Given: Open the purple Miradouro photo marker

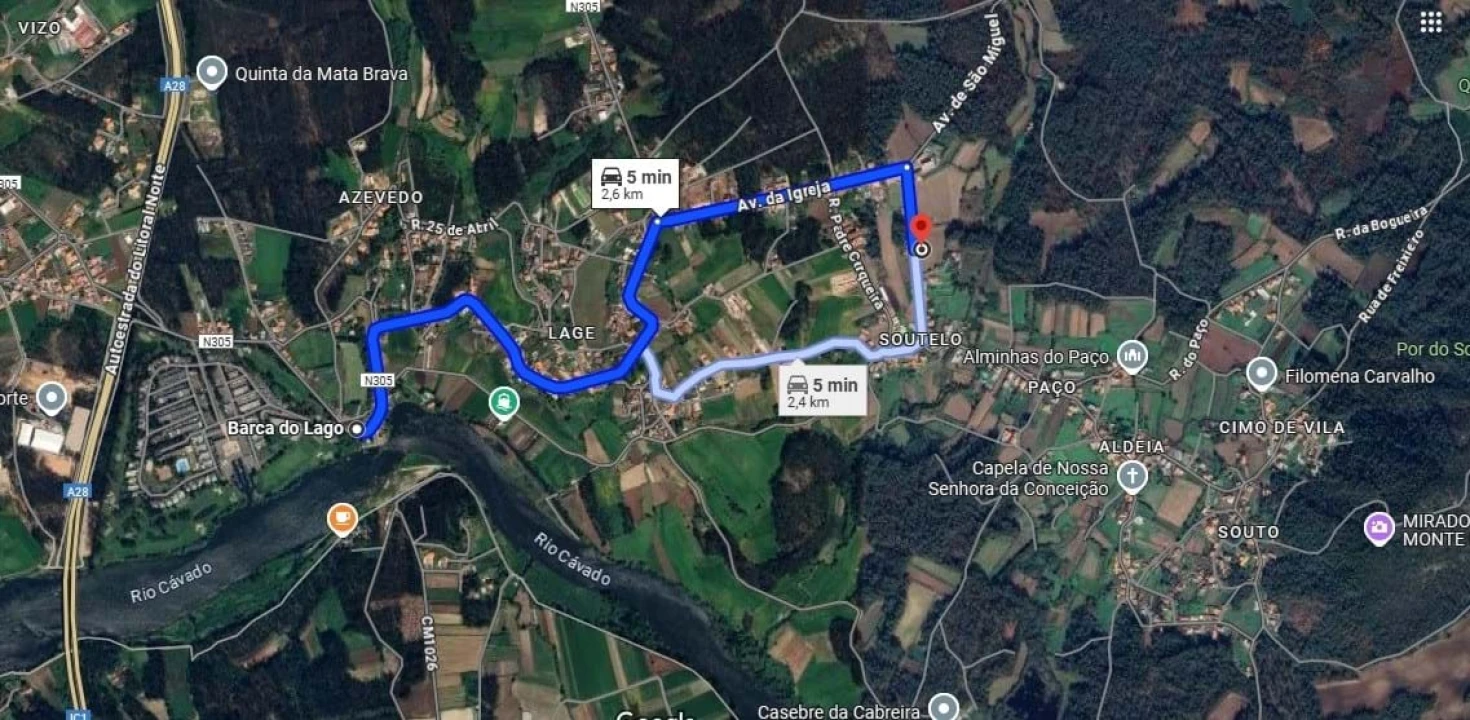Looking at the screenshot, I should pyautogui.click(x=1379, y=528).
